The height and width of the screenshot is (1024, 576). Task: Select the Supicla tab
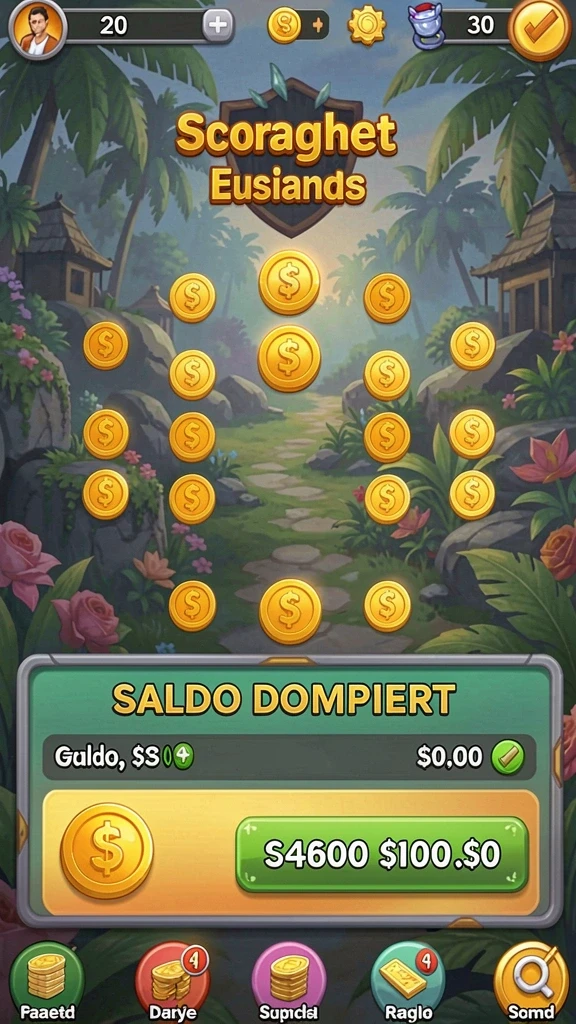(x=289, y=982)
